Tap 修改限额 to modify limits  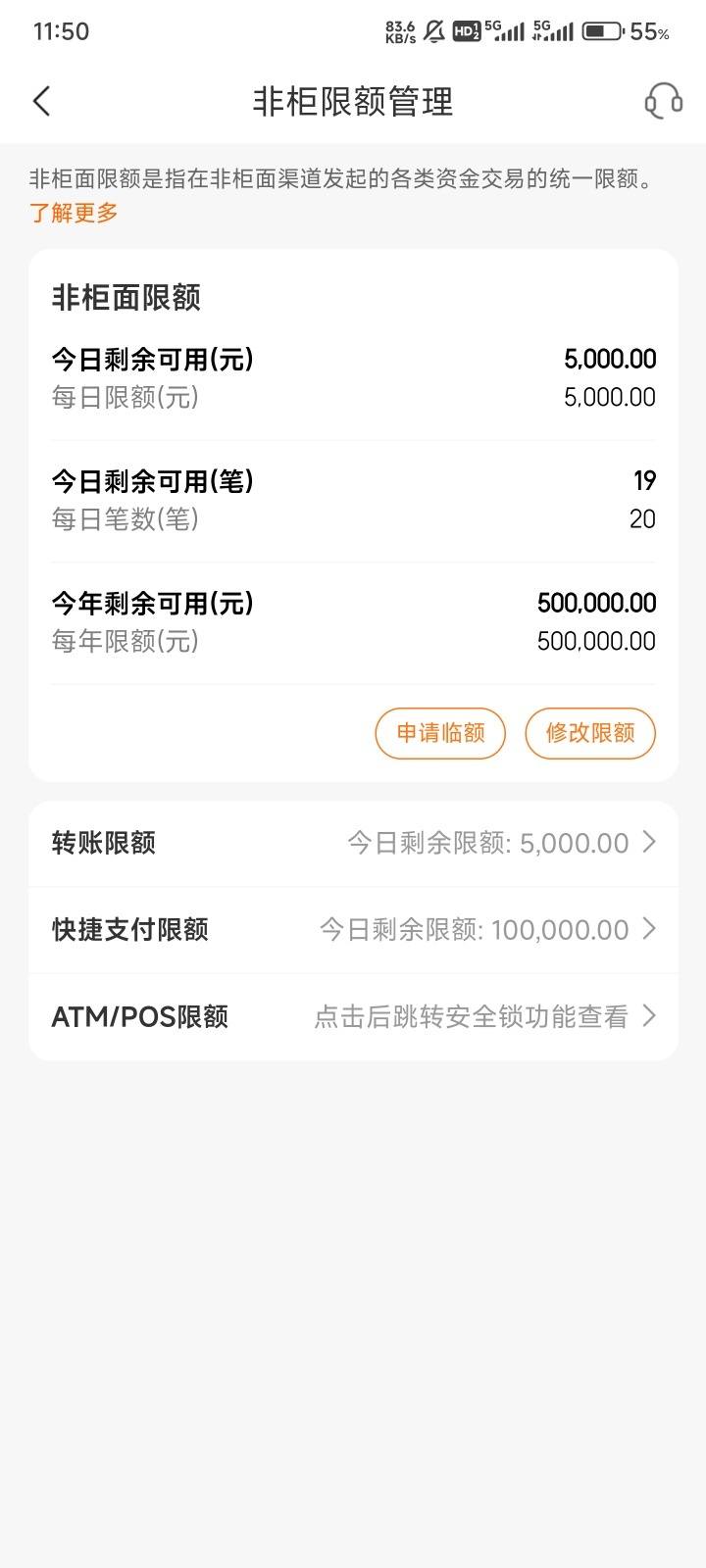click(x=590, y=733)
